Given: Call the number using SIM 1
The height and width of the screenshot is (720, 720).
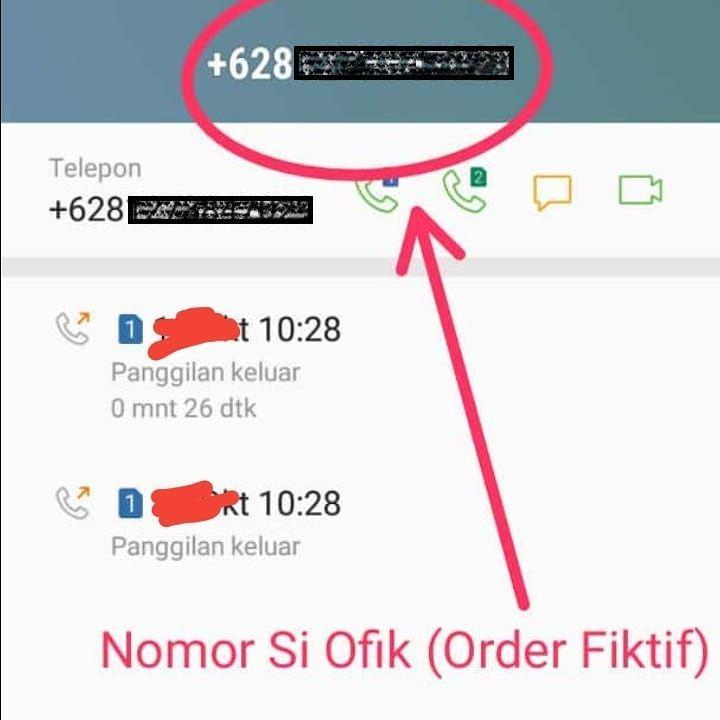Looking at the screenshot, I should click(x=378, y=191).
